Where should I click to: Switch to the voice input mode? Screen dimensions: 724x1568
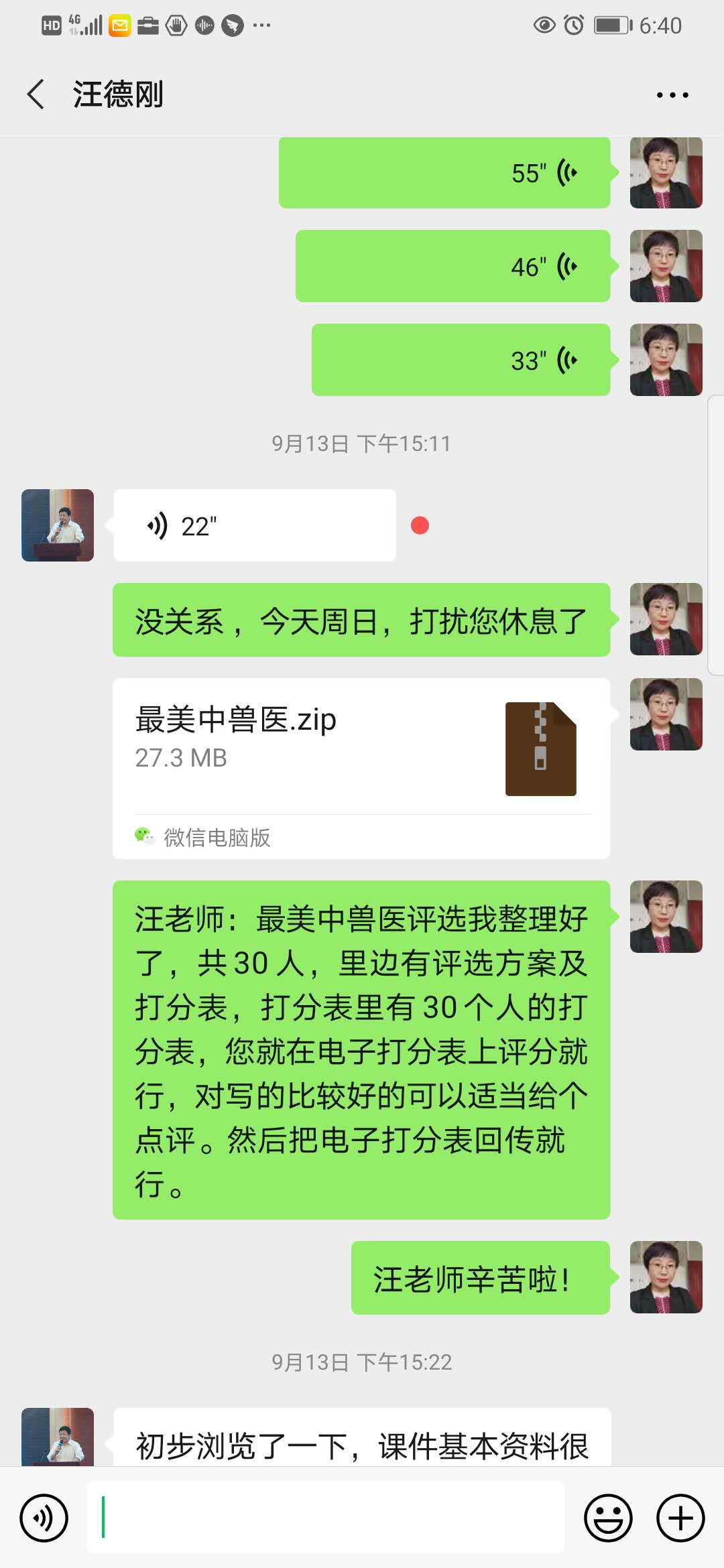click(x=44, y=1518)
